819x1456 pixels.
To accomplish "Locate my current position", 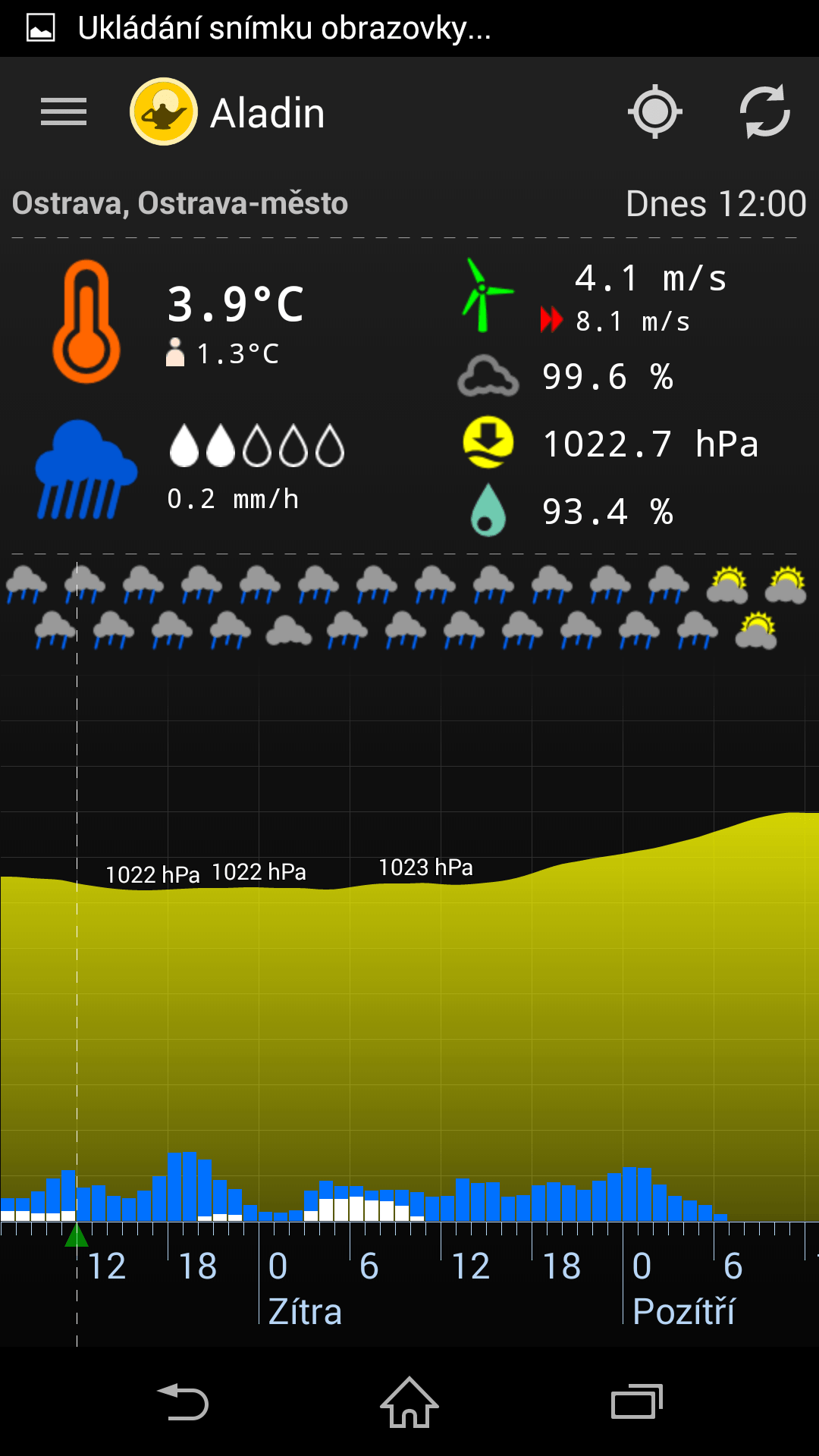I will click(655, 112).
